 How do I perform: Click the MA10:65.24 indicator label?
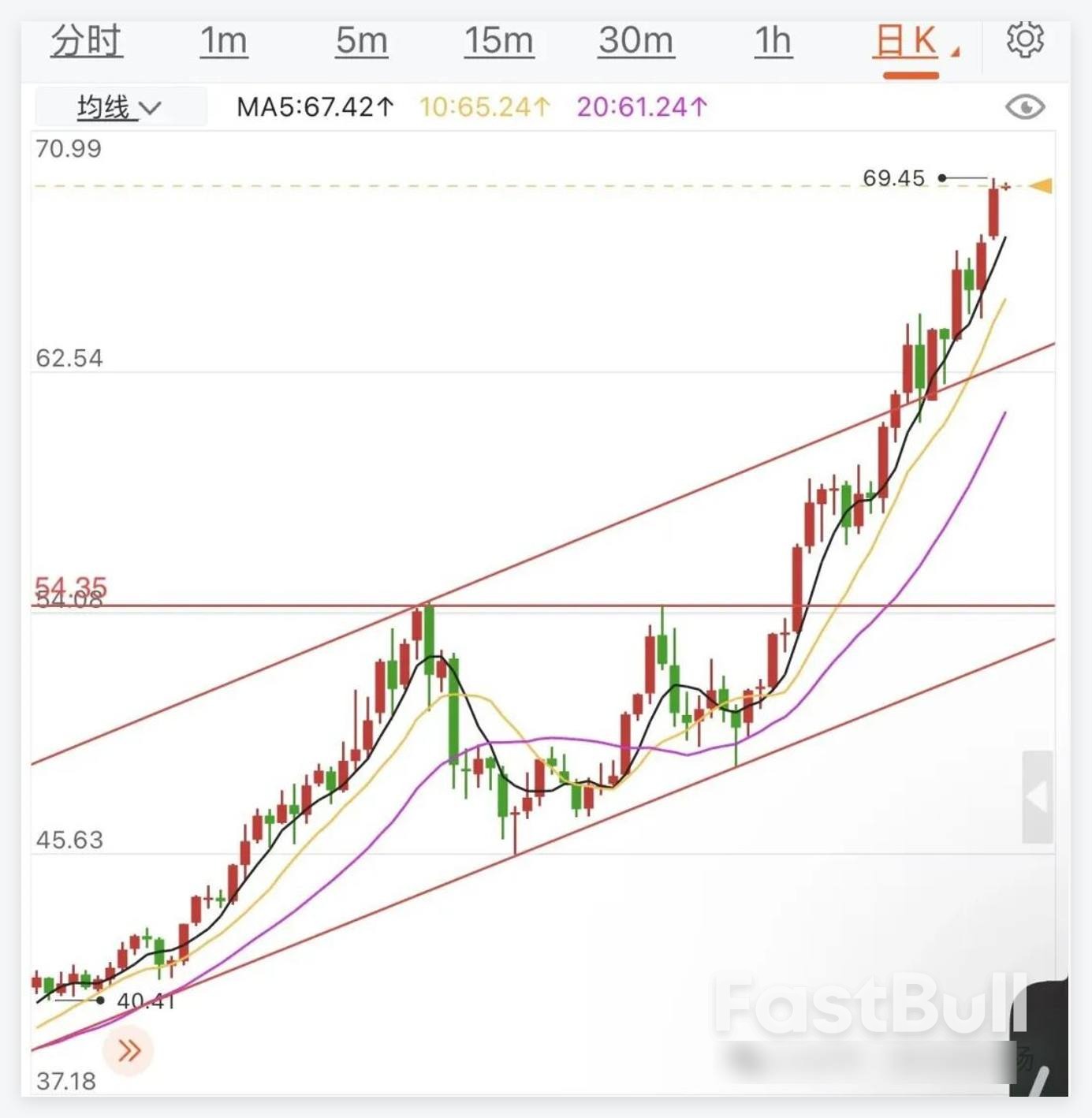[483, 106]
